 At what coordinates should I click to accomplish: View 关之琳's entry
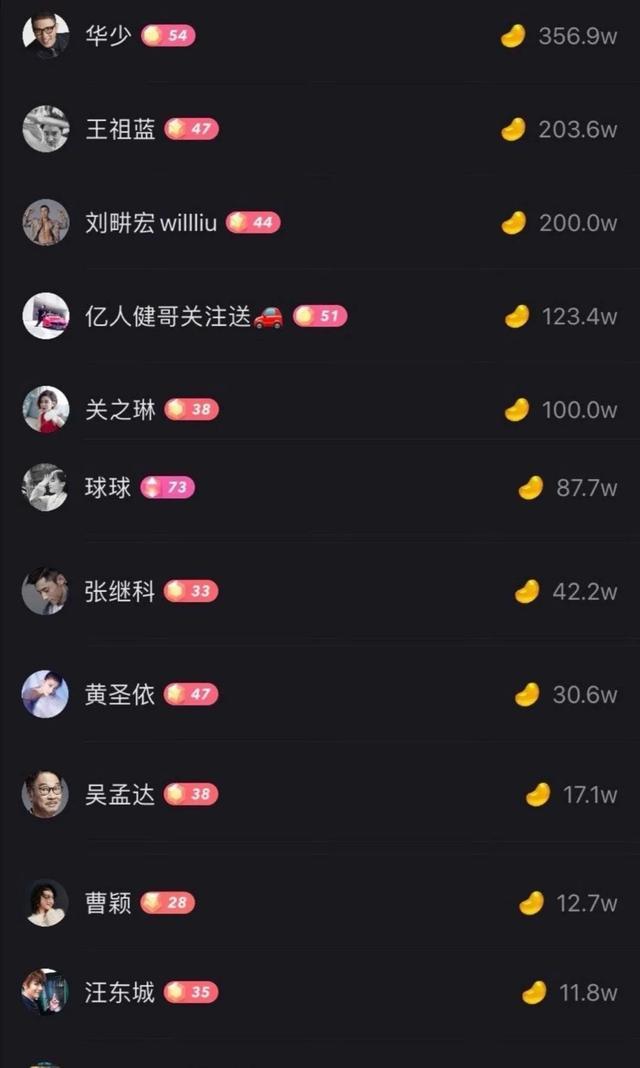(120, 409)
